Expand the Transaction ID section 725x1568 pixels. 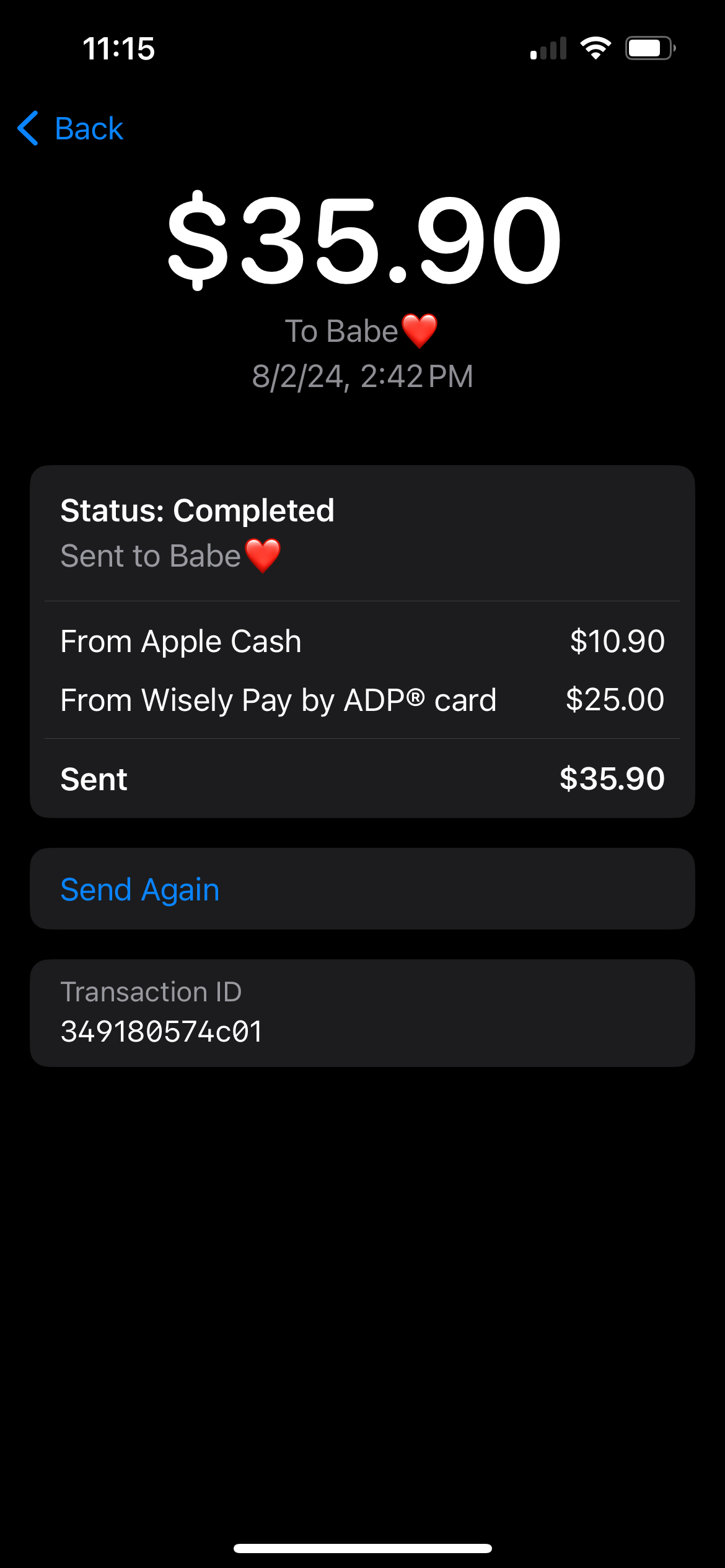coord(362,1013)
